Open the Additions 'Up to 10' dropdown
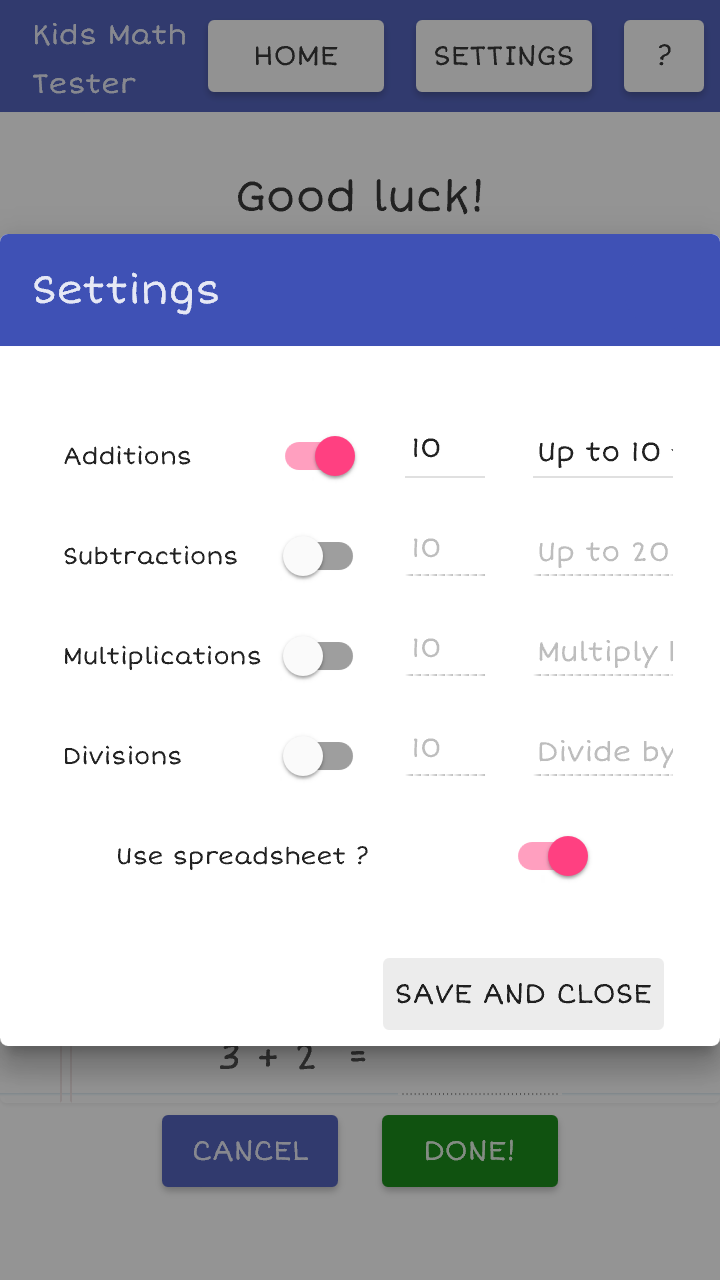720x1280 pixels. pyautogui.click(x=603, y=452)
